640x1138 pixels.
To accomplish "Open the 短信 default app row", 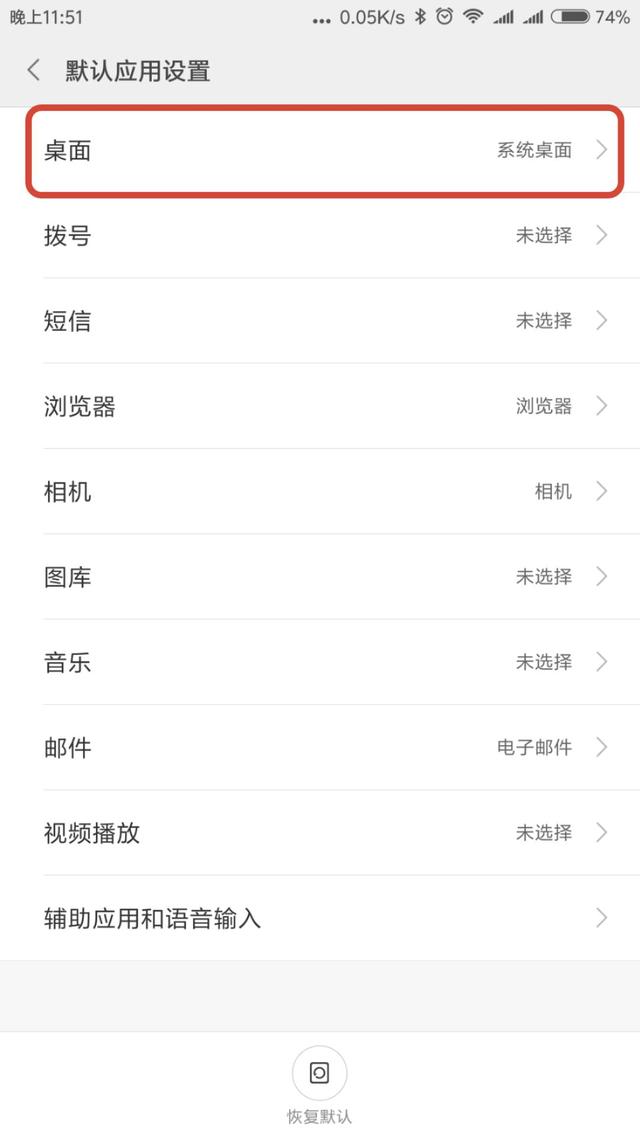I will 320,321.
